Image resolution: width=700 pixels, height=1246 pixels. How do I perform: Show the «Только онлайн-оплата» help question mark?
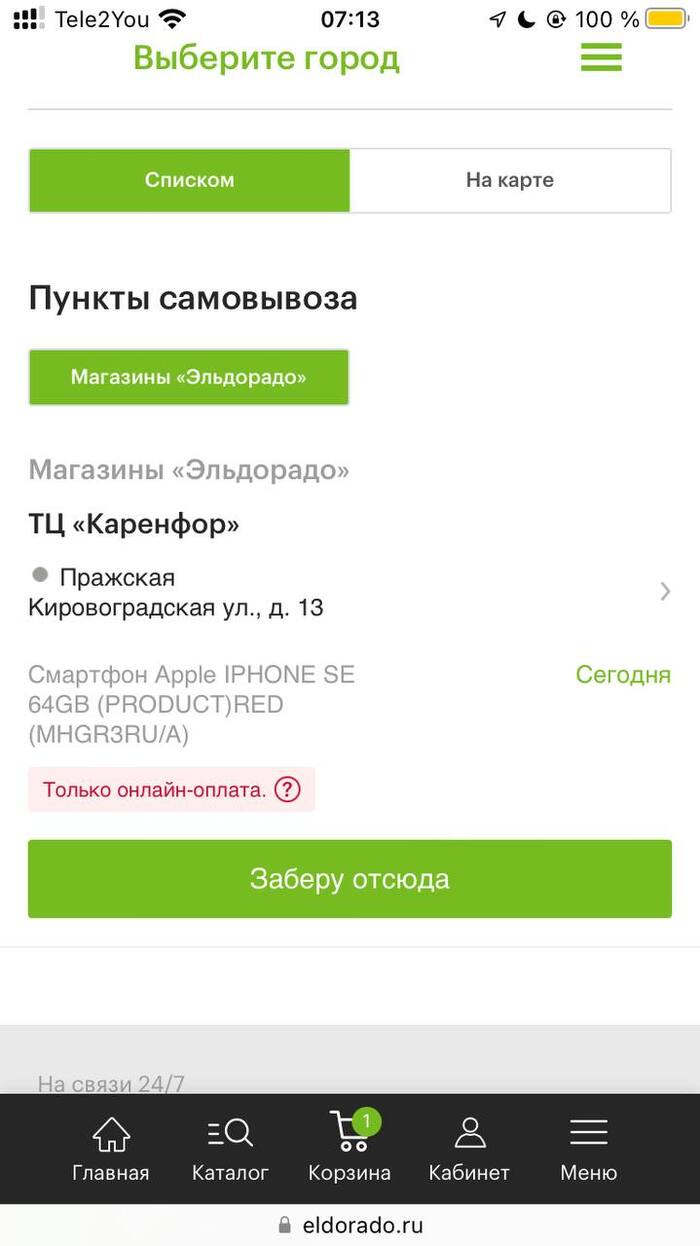click(287, 790)
